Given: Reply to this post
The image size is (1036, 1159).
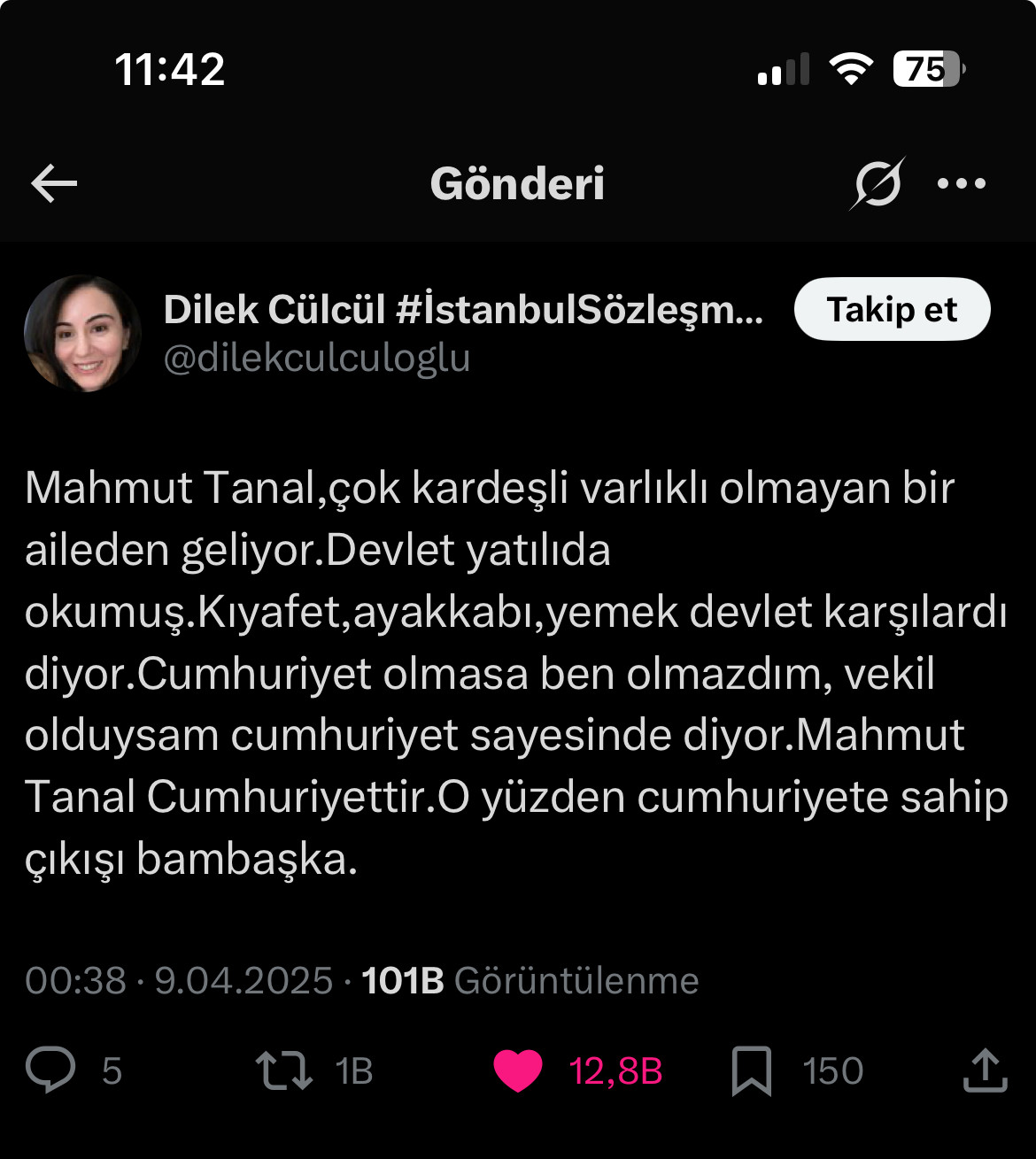Looking at the screenshot, I should 50,1070.
